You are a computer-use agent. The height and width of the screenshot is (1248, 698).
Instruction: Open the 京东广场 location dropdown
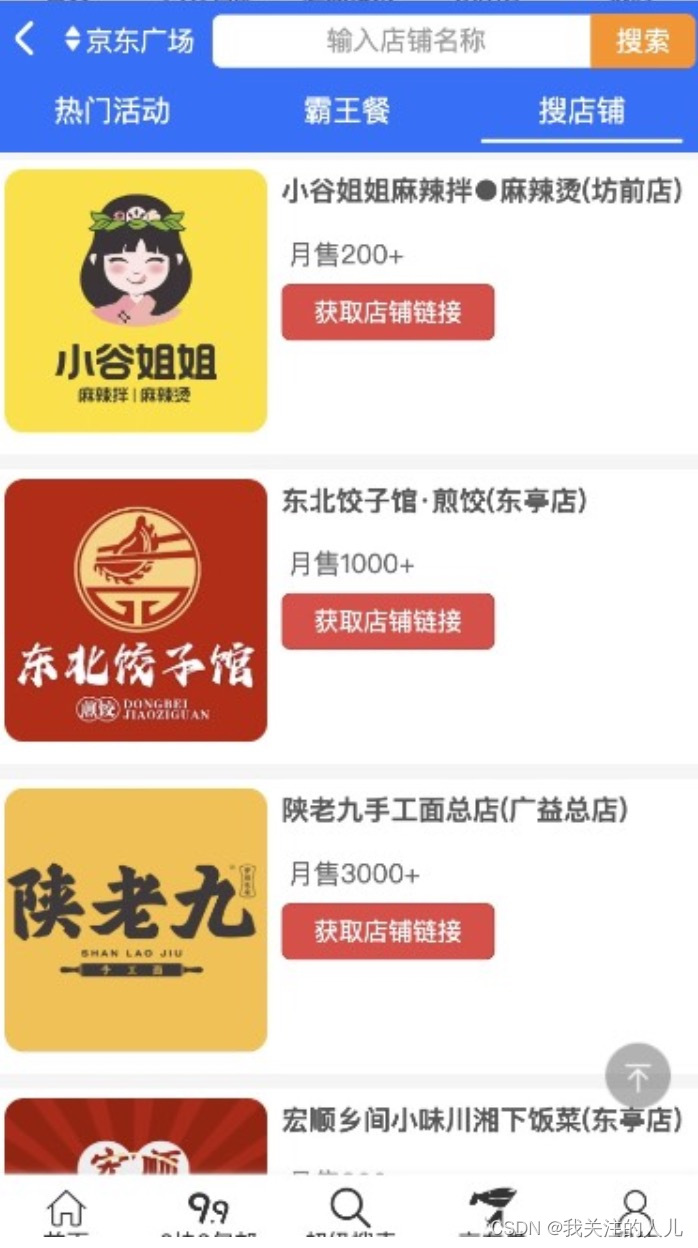tap(128, 40)
